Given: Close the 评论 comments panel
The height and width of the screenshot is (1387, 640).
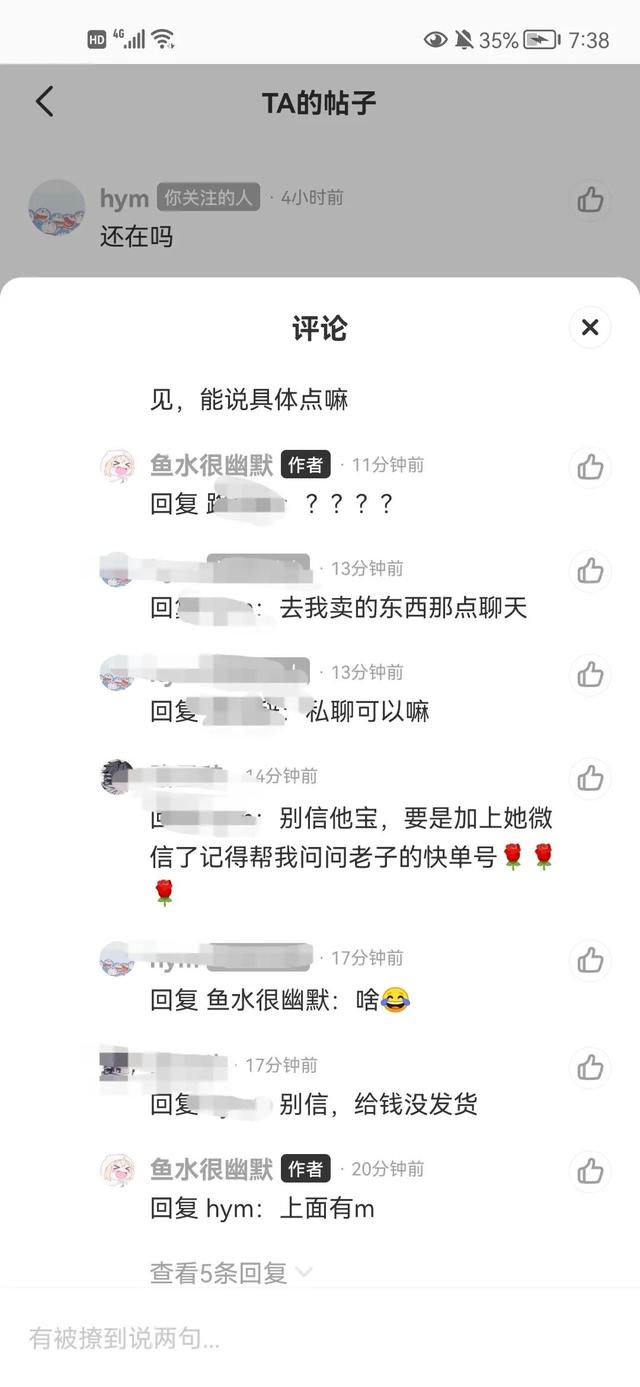Looking at the screenshot, I should click(x=590, y=327).
